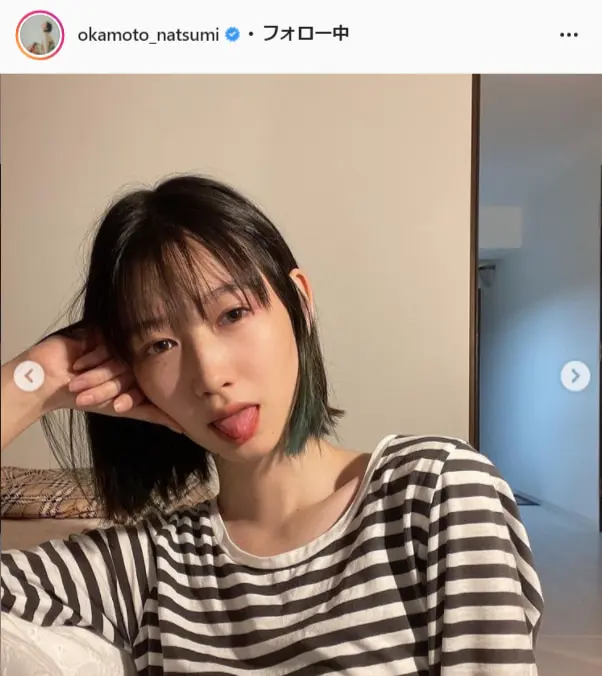Open the okamoto_natsumi username link
Viewport: 602px width, 676px height.
coord(148,34)
